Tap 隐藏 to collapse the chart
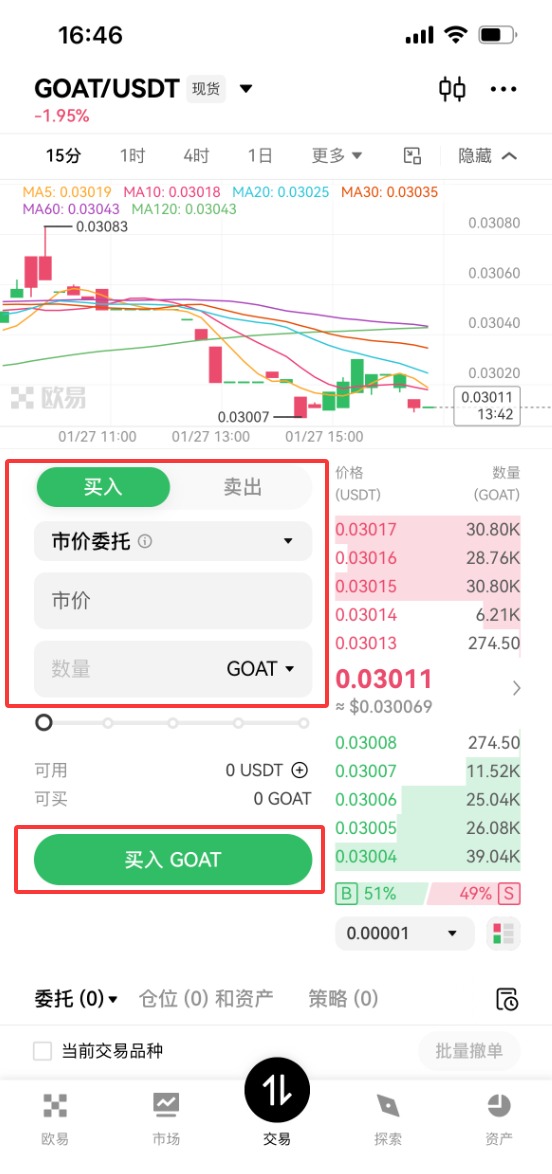This screenshot has height=1174, width=552. pyautogui.click(x=488, y=156)
